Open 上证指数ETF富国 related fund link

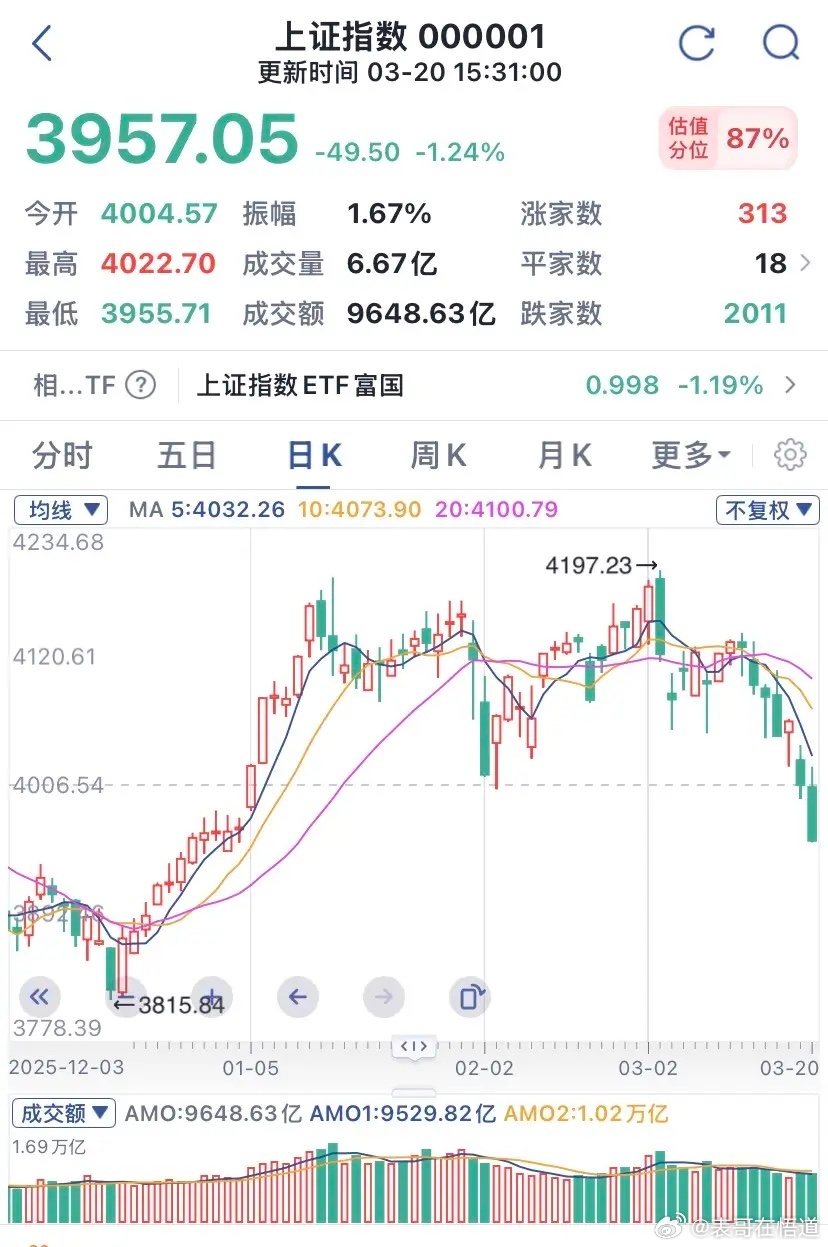pyautogui.click(x=298, y=385)
